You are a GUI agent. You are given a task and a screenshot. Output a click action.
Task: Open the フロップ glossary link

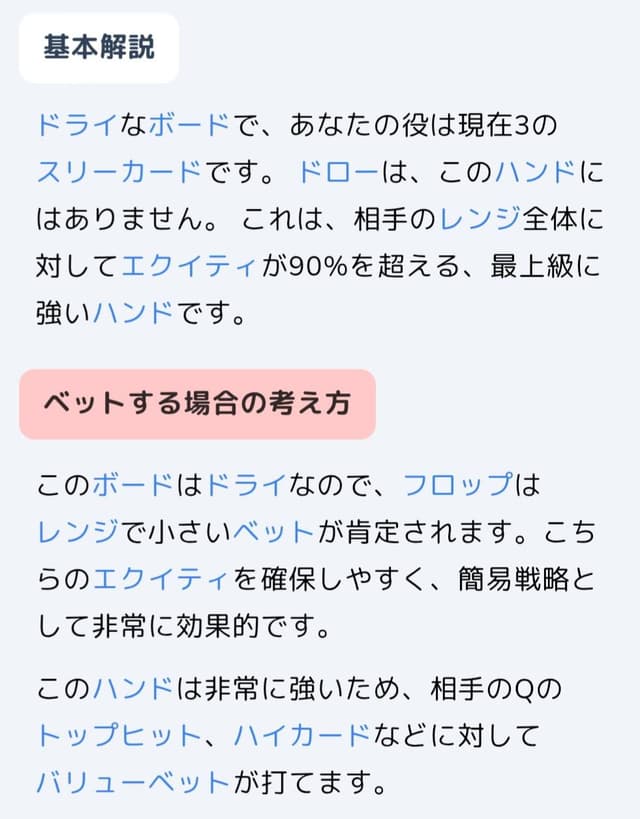pyautogui.click(x=457, y=486)
